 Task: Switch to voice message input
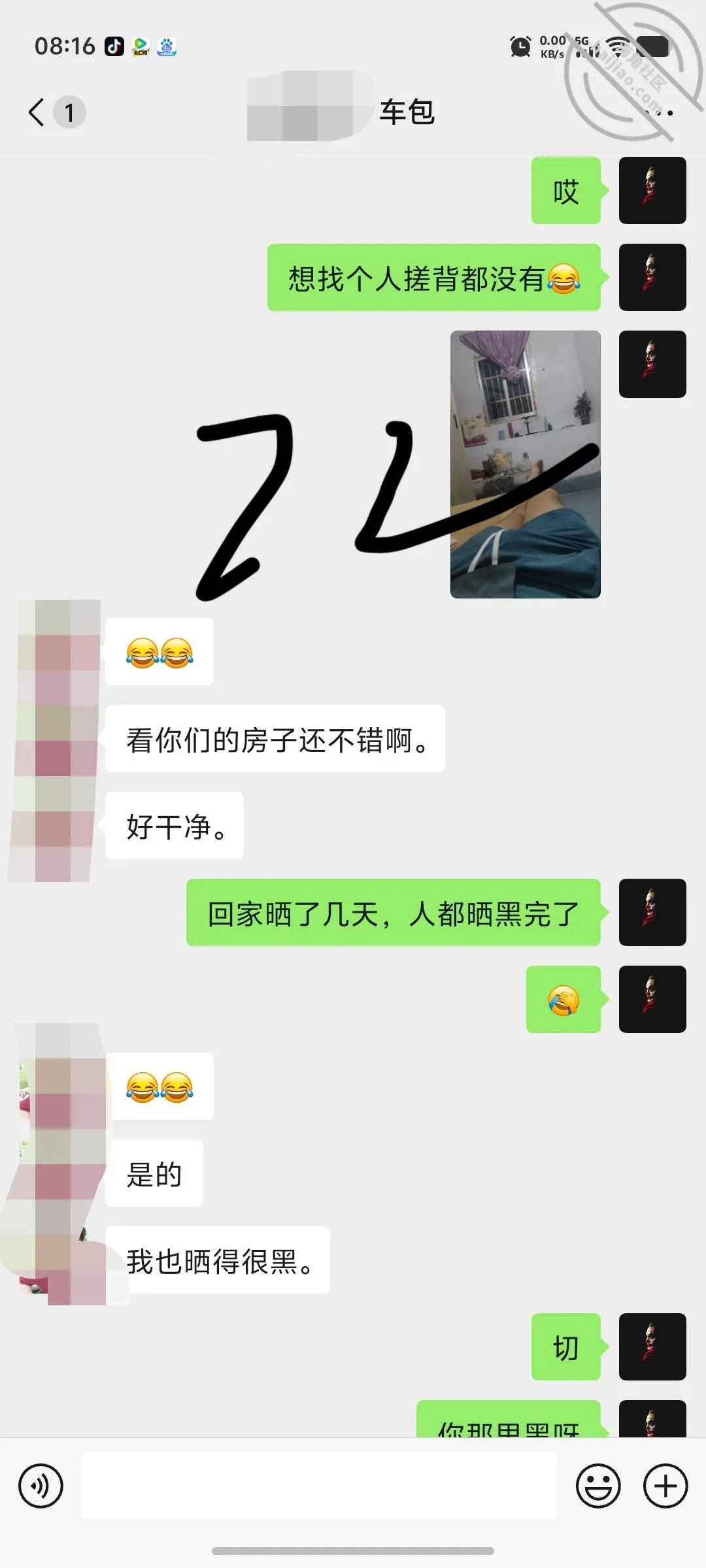41,1486
